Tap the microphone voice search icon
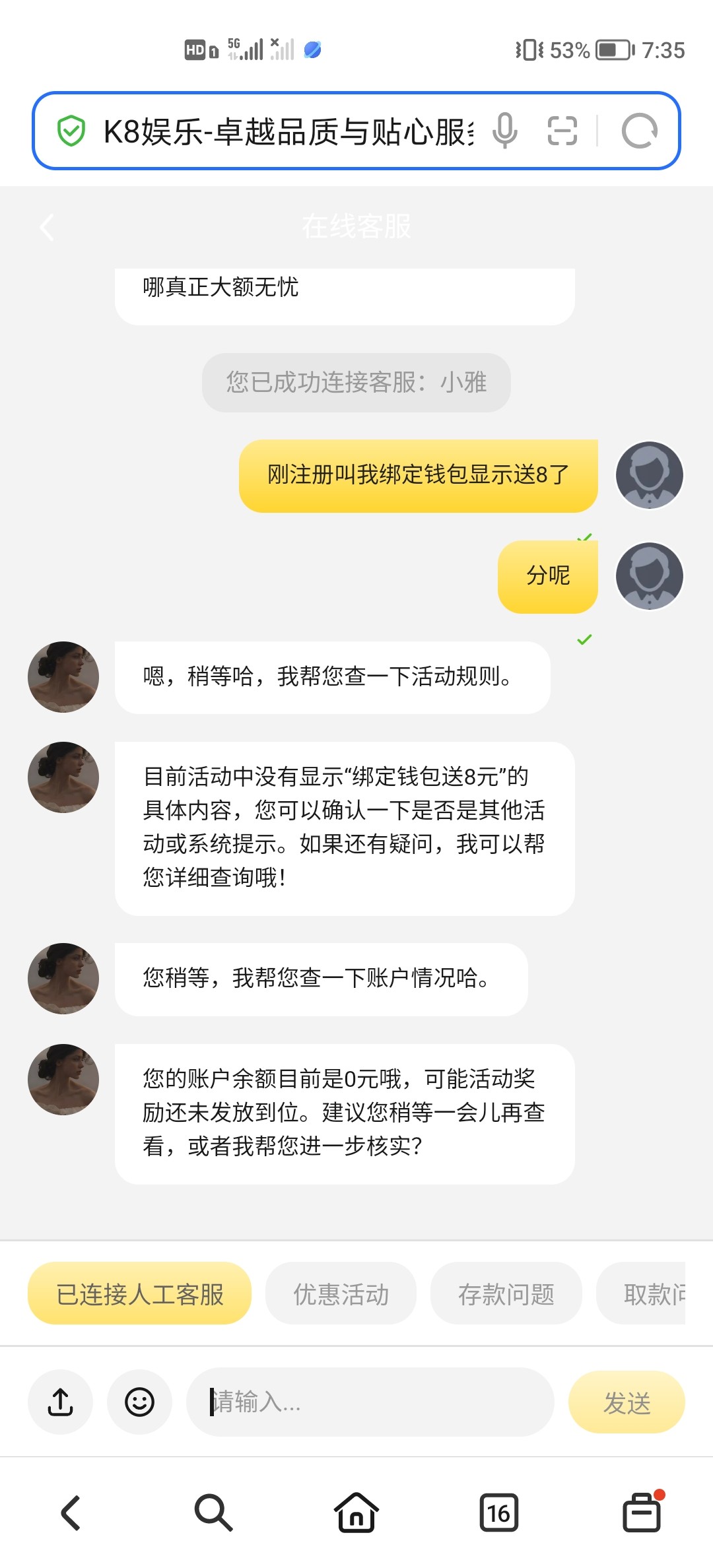The width and height of the screenshot is (713, 1568). tap(504, 129)
